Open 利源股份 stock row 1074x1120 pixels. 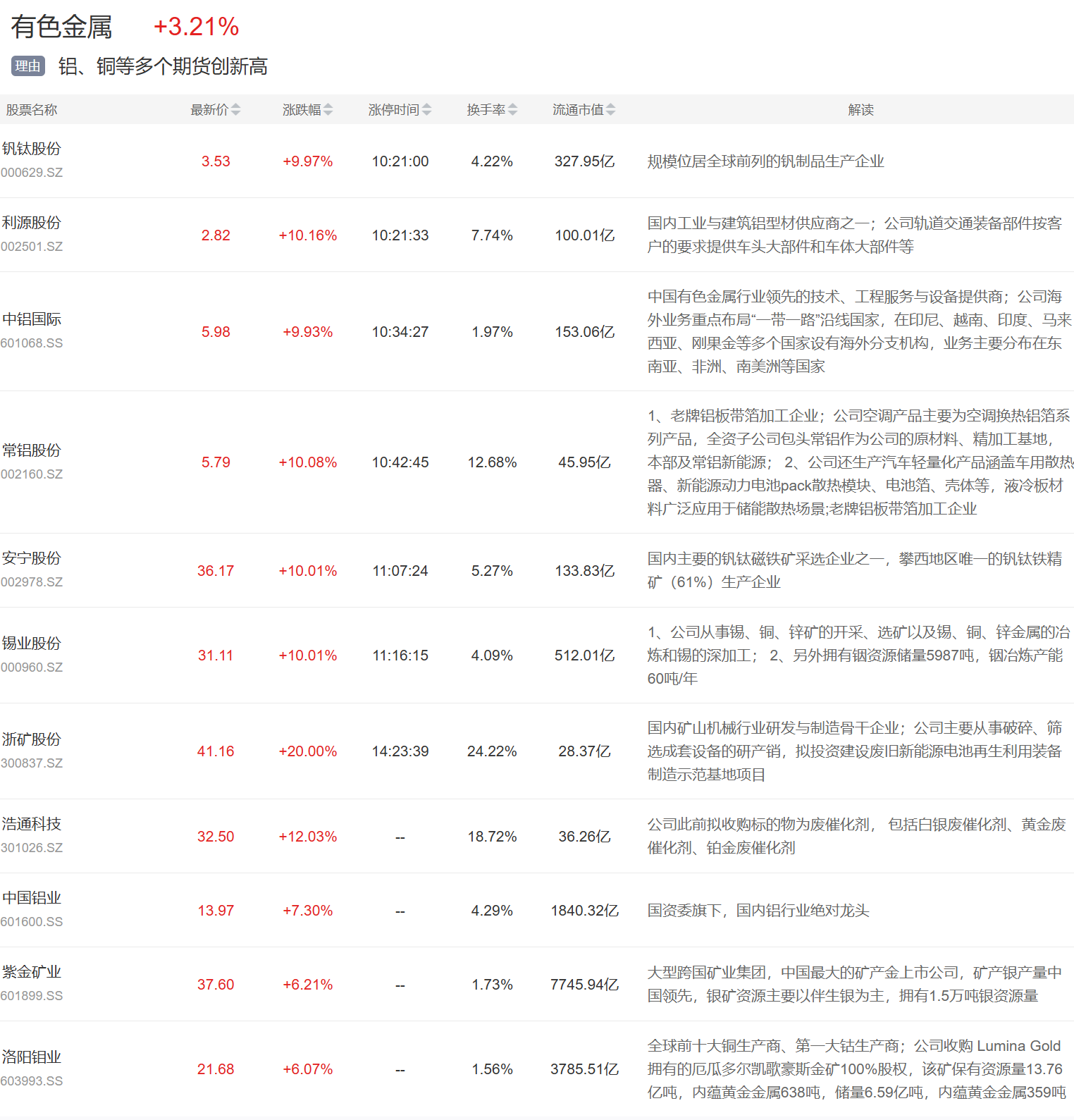point(32,223)
